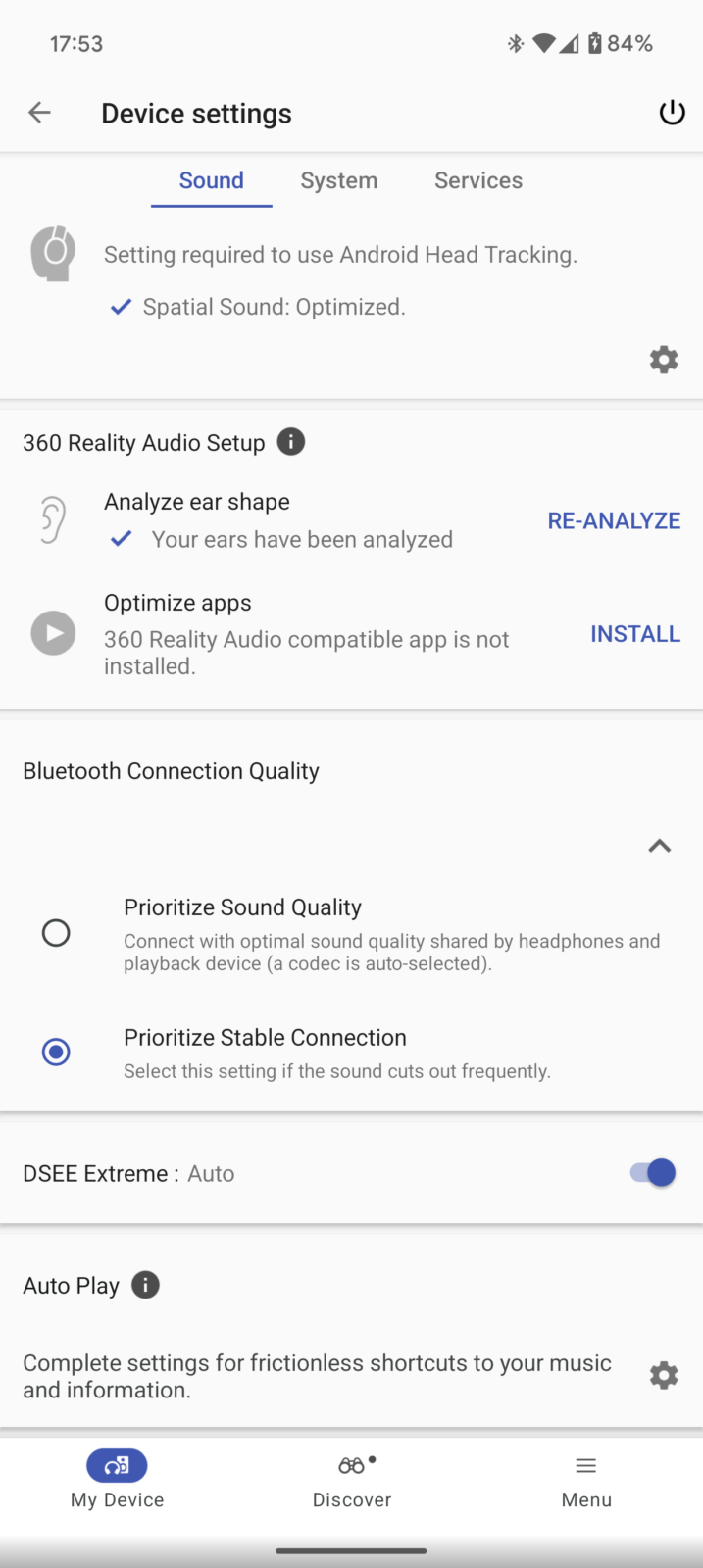Screen dimensions: 703x1568
Task: Open the Menu tab
Action: (586, 1479)
